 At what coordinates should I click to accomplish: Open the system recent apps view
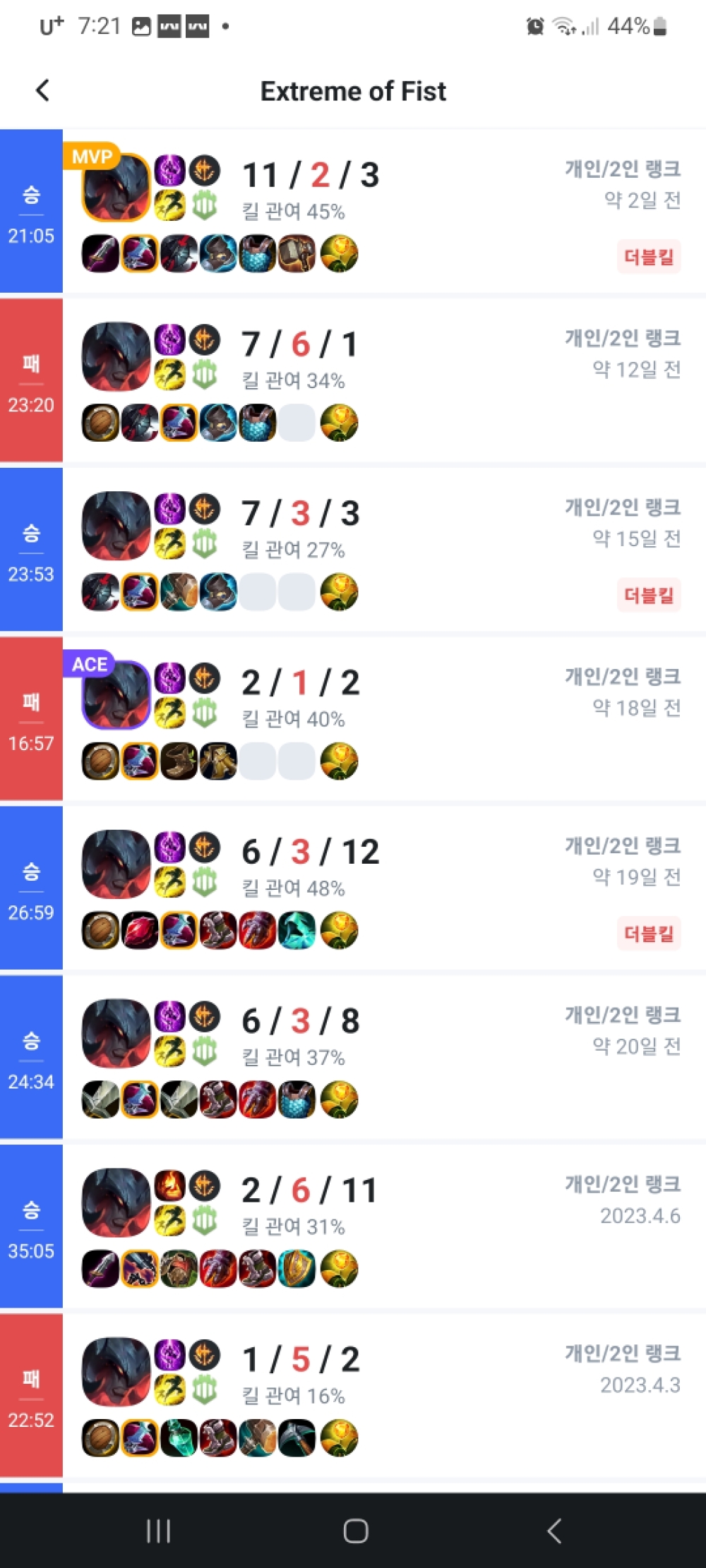tap(158, 1531)
